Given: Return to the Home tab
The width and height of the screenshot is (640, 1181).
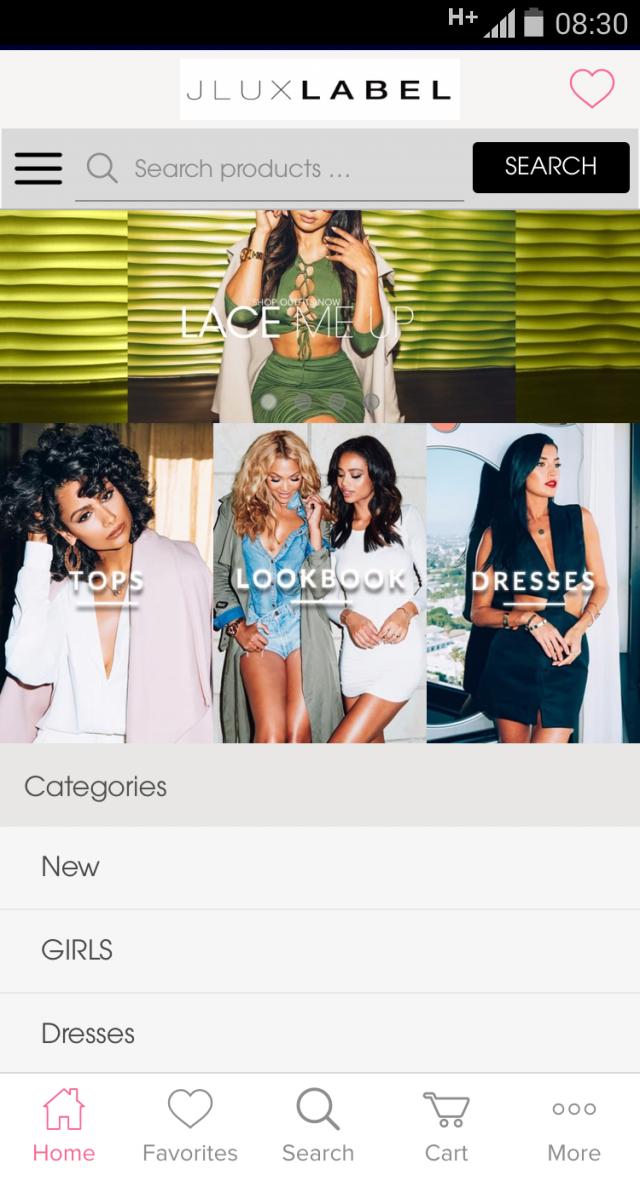Looking at the screenshot, I should [x=64, y=1127].
